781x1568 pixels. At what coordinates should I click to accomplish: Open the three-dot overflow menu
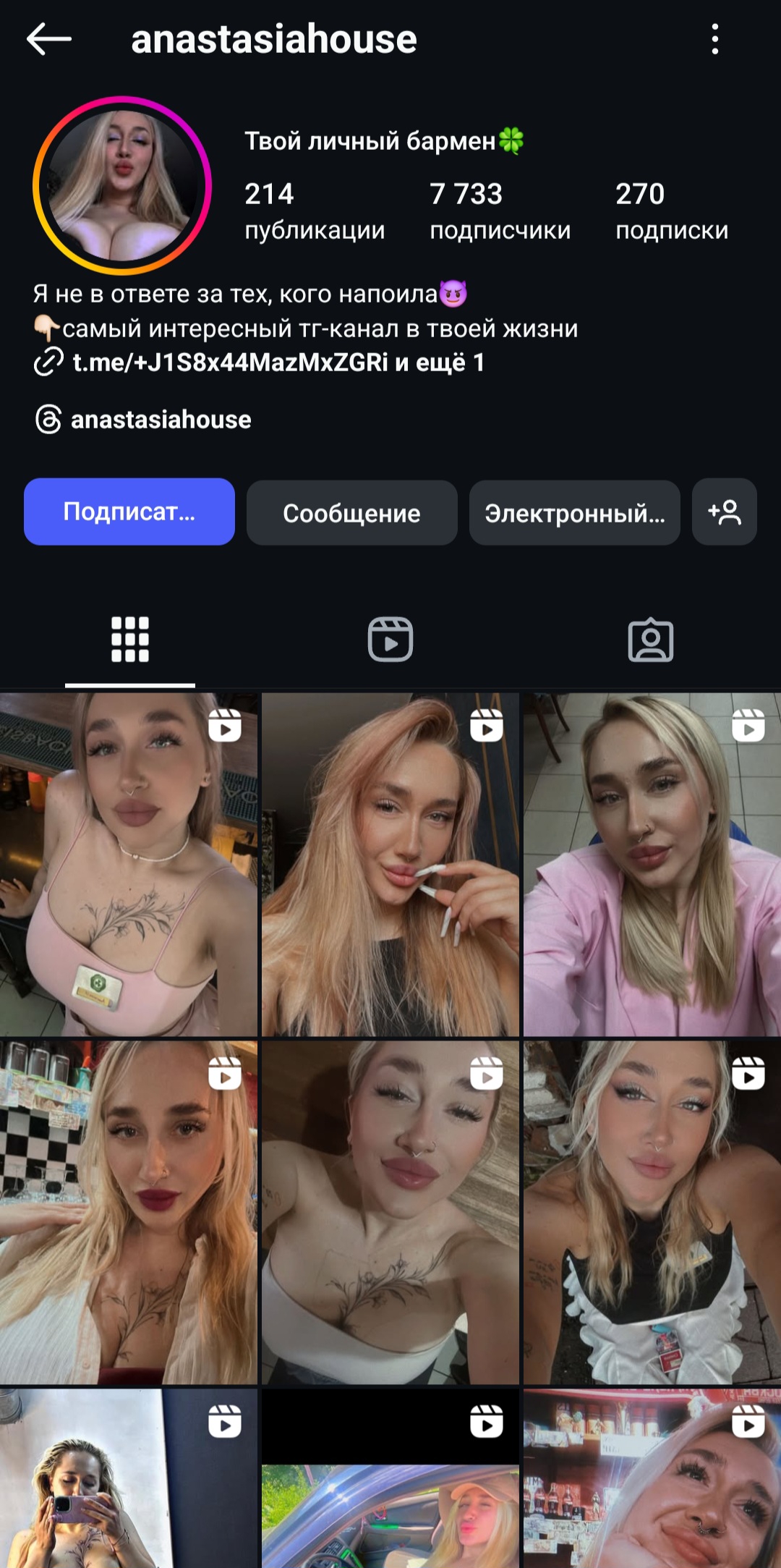pyautogui.click(x=715, y=39)
